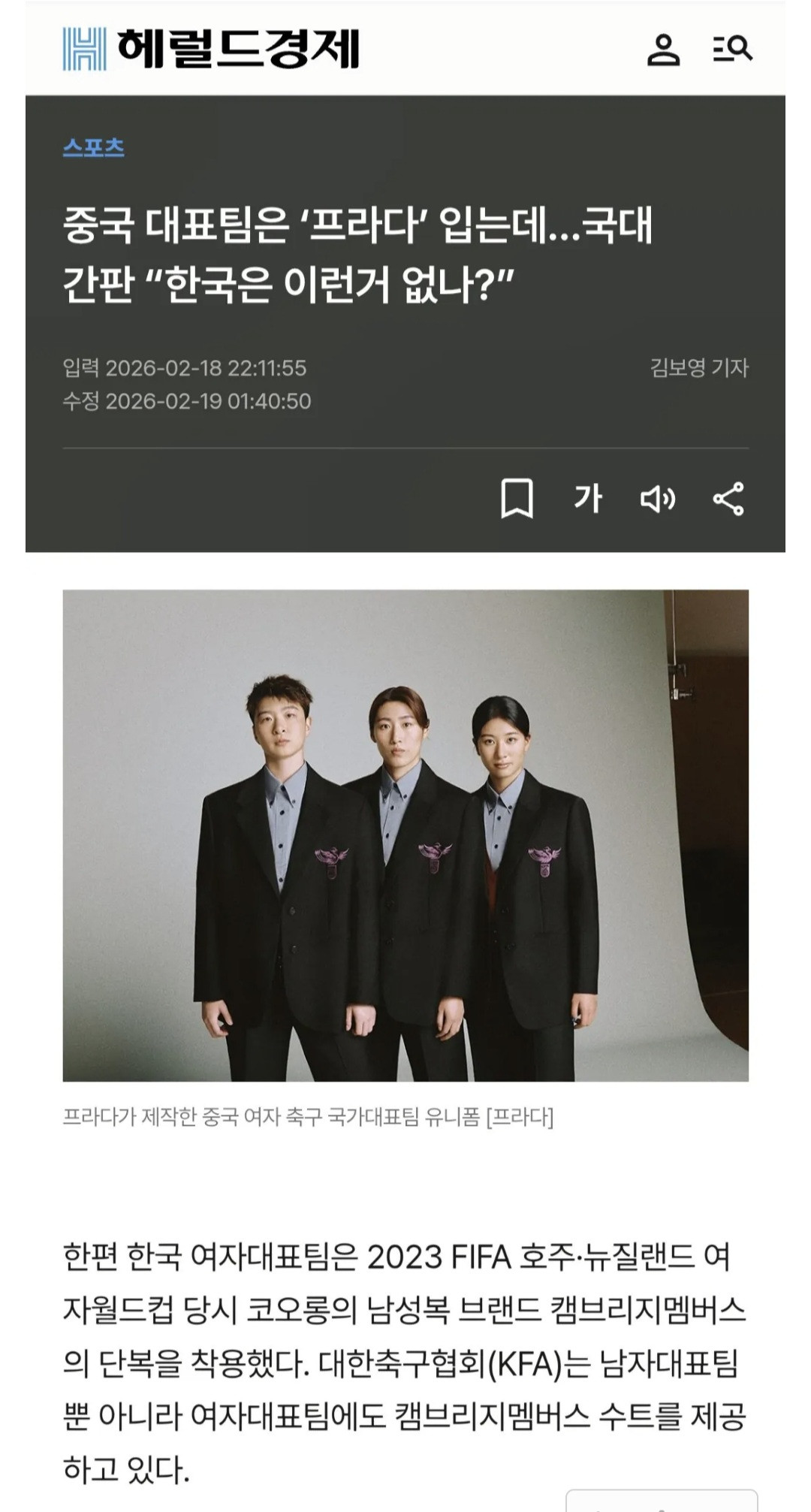This screenshot has height=1512, width=811.
Task: Share this article
Action: coord(728,499)
